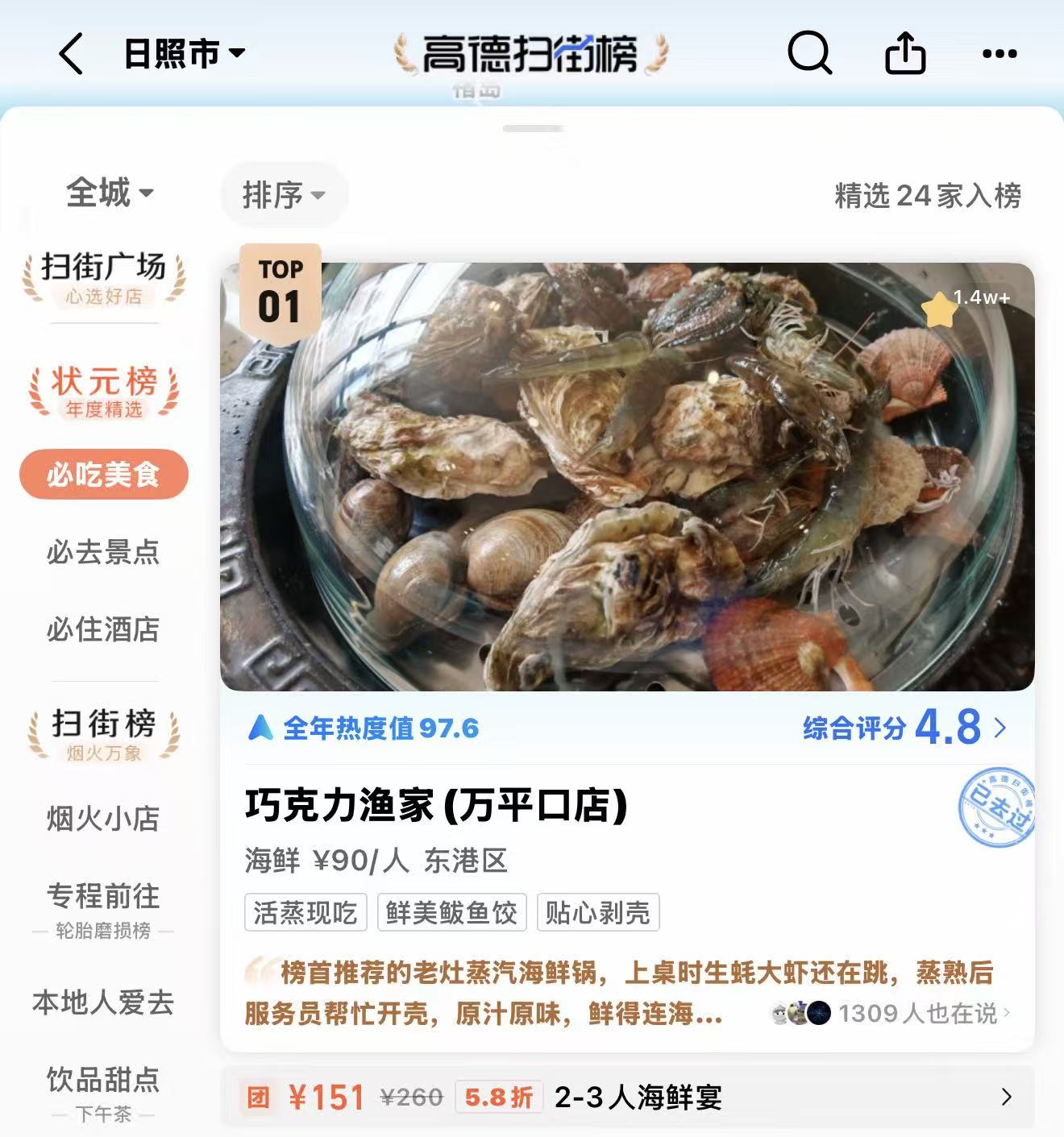Share this ranking list
This screenshot has width=1064, height=1137.
(904, 54)
